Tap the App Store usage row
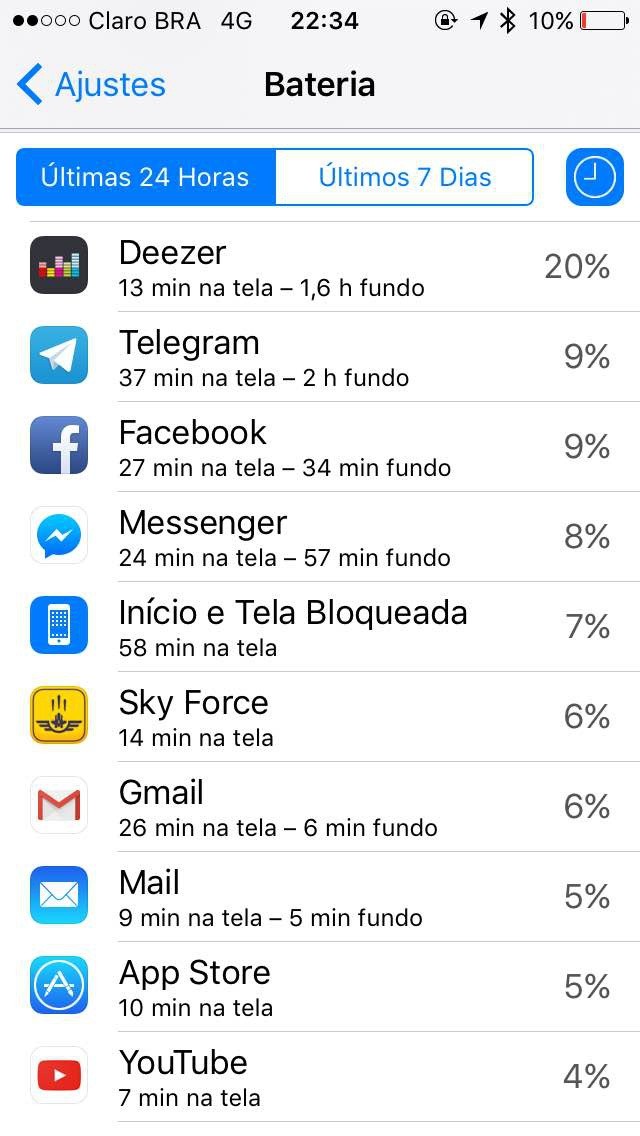This screenshot has width=640, height=1136. click(x=320, y=986)
